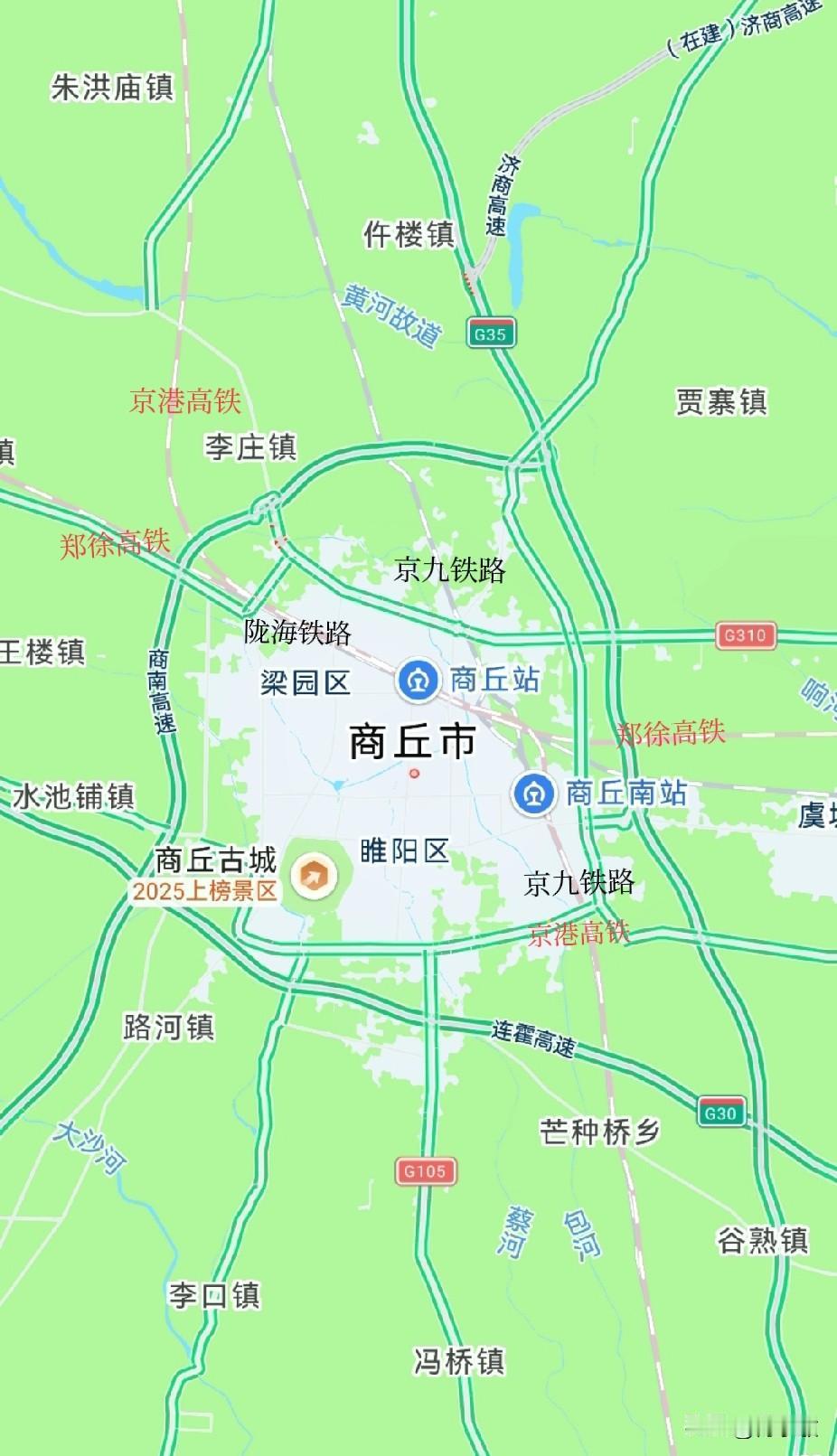Click the red city center dot of 商丘市

tap(416, 774)
